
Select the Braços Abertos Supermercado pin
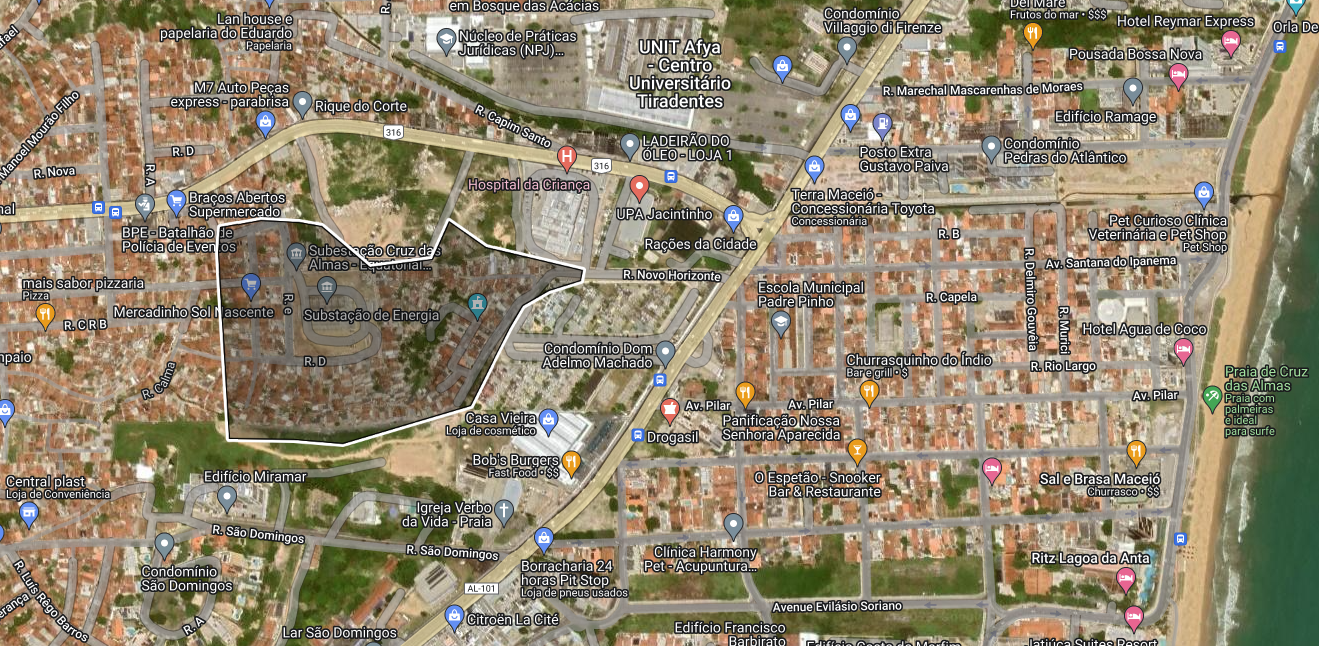click(x=177, y=201)
